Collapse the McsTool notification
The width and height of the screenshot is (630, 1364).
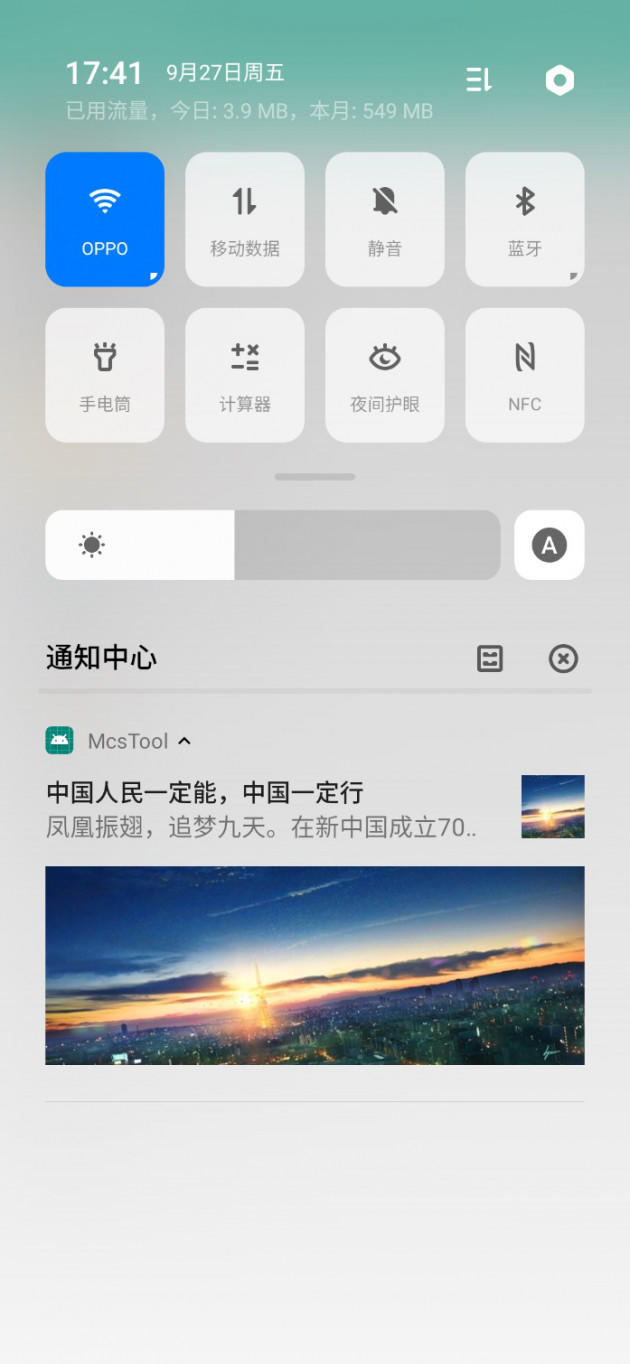(184, 741)
